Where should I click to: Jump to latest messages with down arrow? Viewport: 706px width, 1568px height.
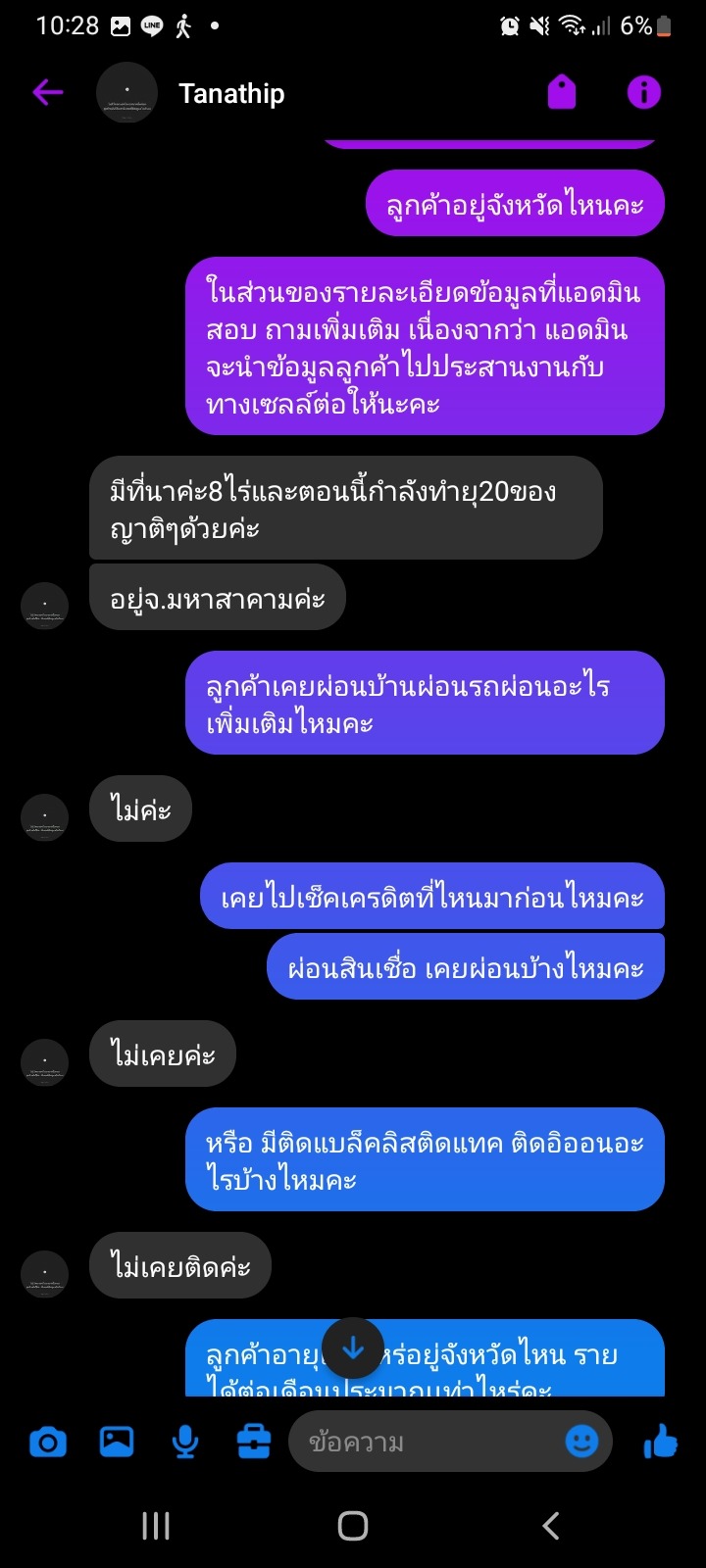pyautogui.click(x=353, y=1349)
